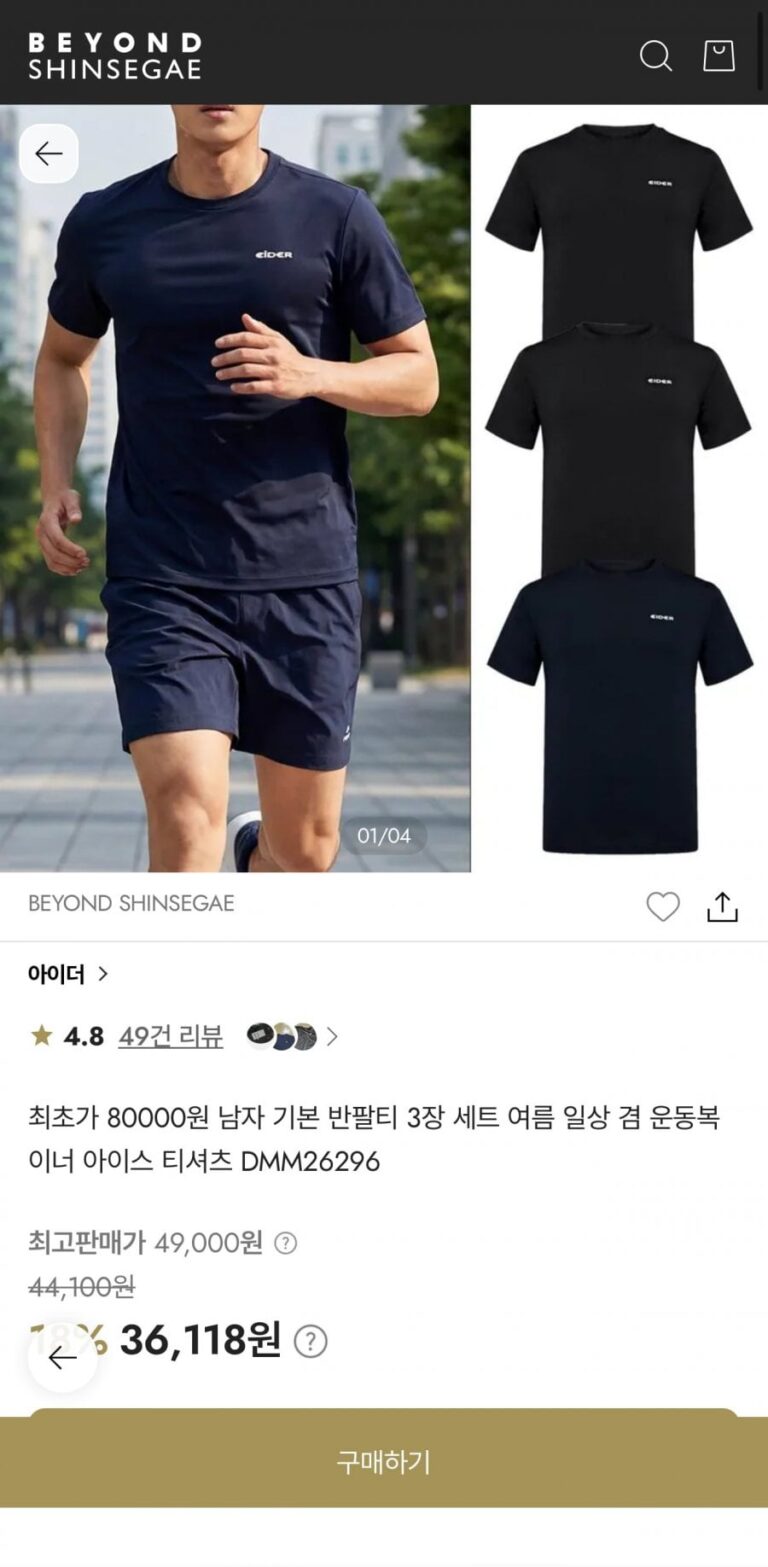
Task: View the 49건 리뷰 reviews
Action: pos(170,1036)
